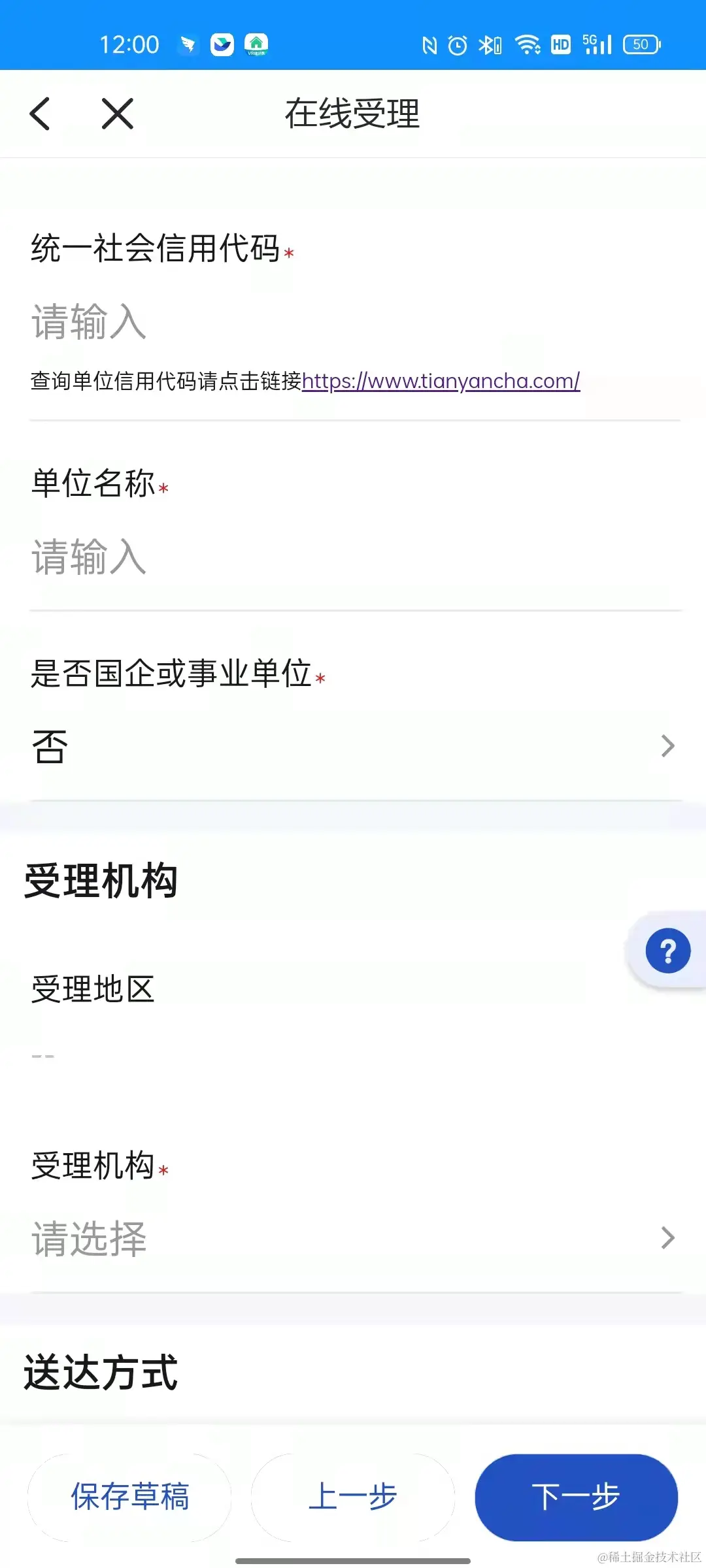Image resolution: width=706 pixels, height=1568 pixels.
Task: Continue with the 下一步 button
Action: (576, 1497)
